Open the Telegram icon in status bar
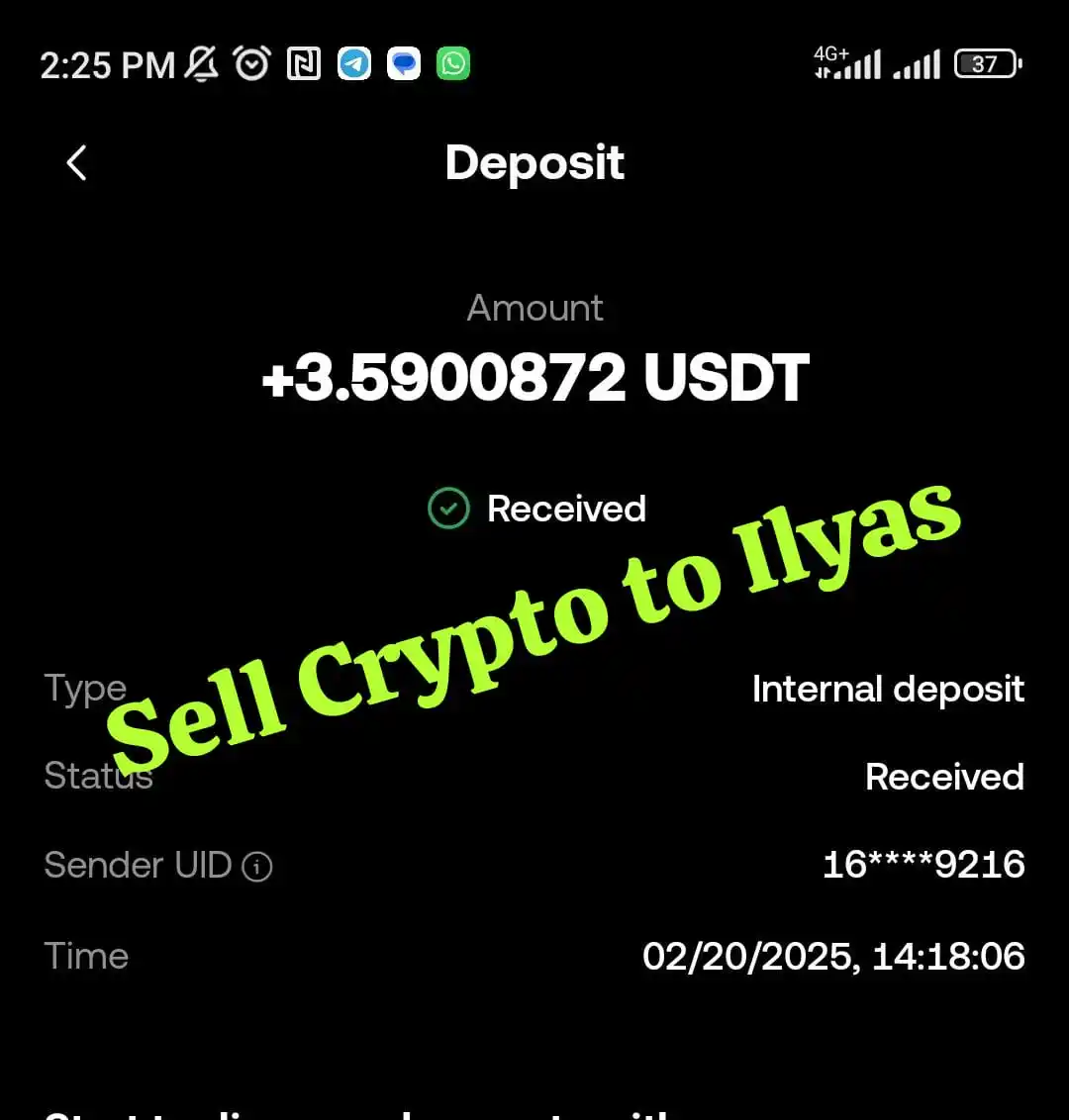The image size is (1069, 1120). point(353,62)
